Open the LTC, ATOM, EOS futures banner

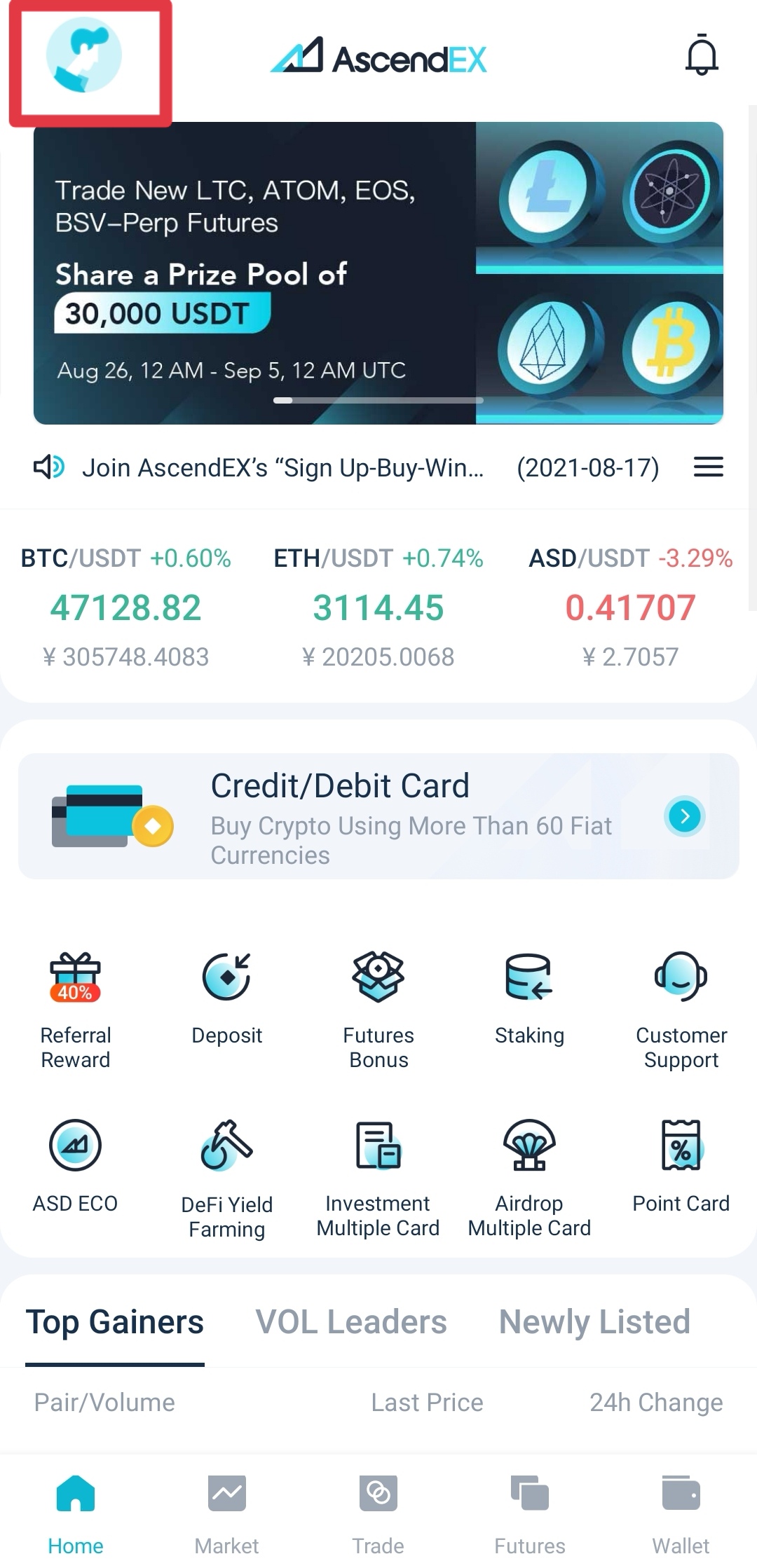(x=378, y=273)
